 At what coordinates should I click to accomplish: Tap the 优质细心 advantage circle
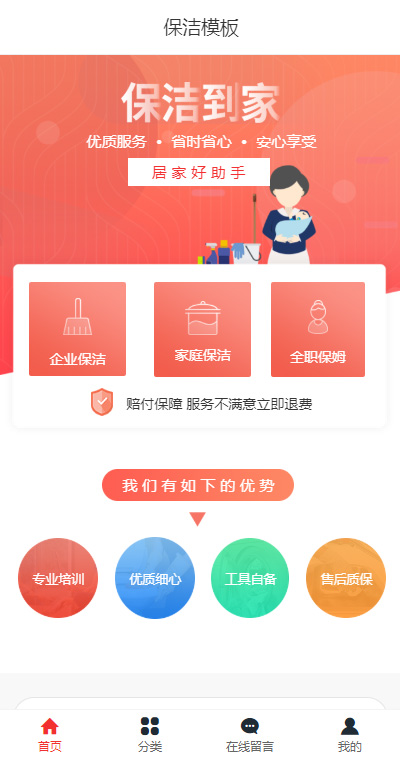(x=155, y=578)
